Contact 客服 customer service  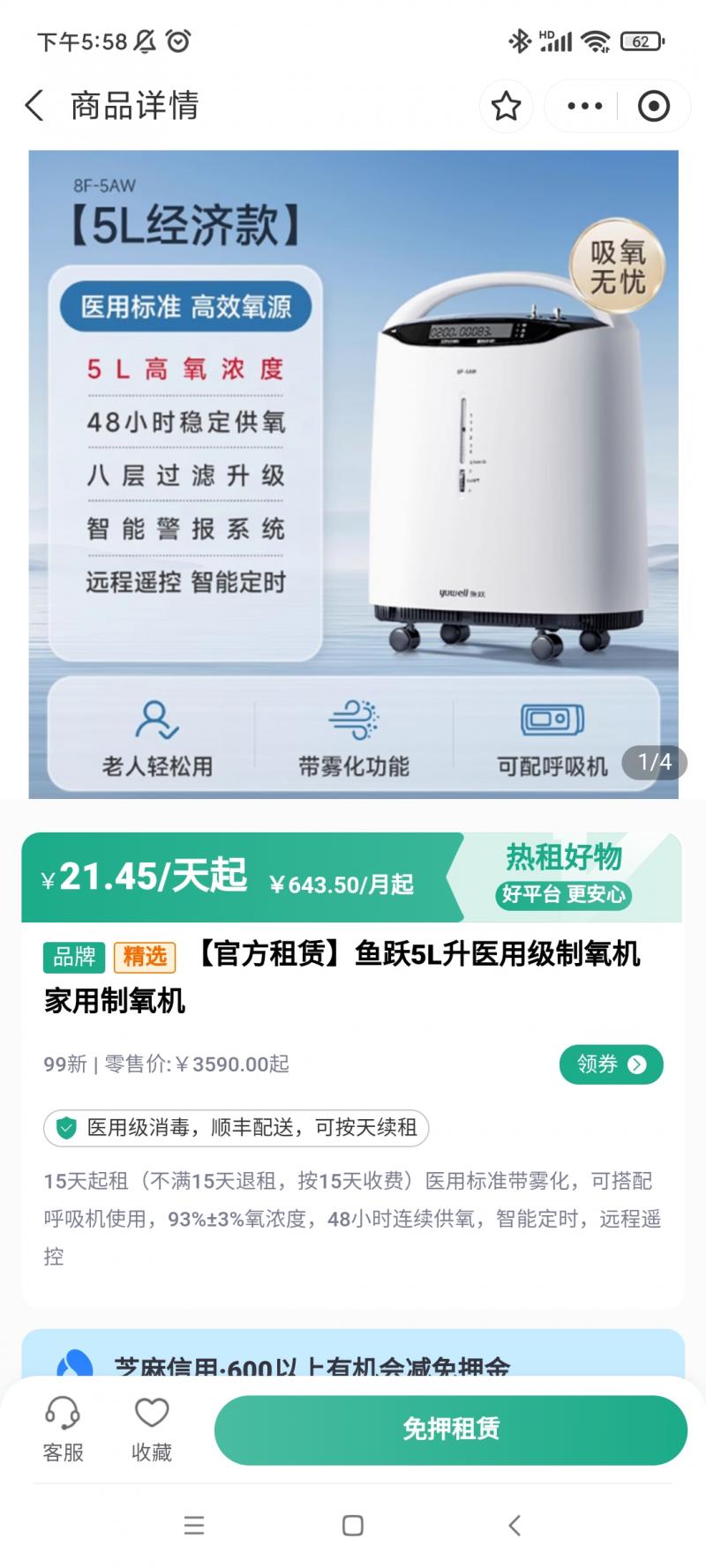(63, 1430)
